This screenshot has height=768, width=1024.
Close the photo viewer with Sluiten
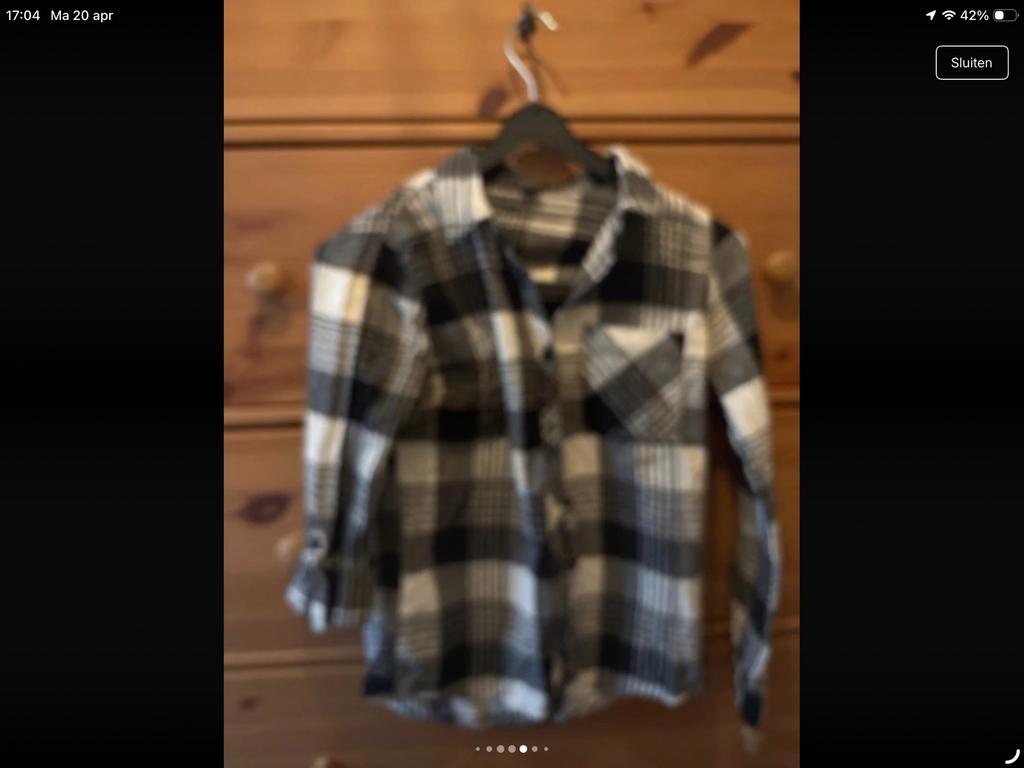coord(971,63)
